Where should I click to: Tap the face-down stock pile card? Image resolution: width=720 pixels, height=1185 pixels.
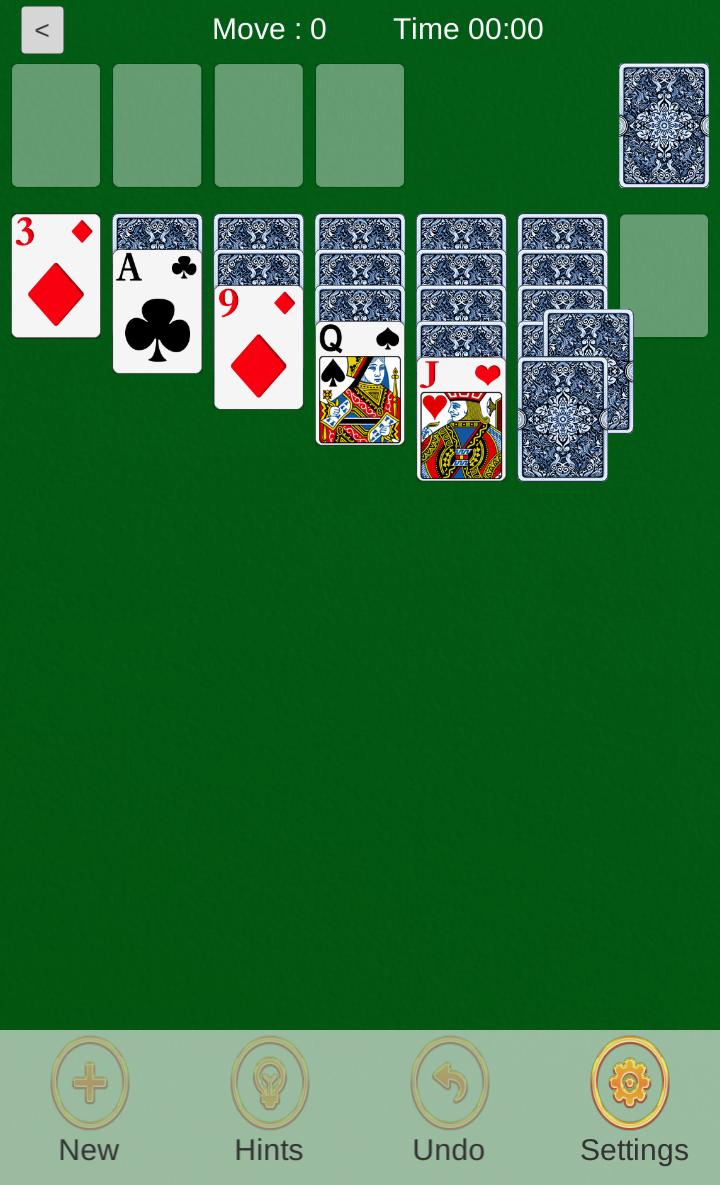click(663, 125)
